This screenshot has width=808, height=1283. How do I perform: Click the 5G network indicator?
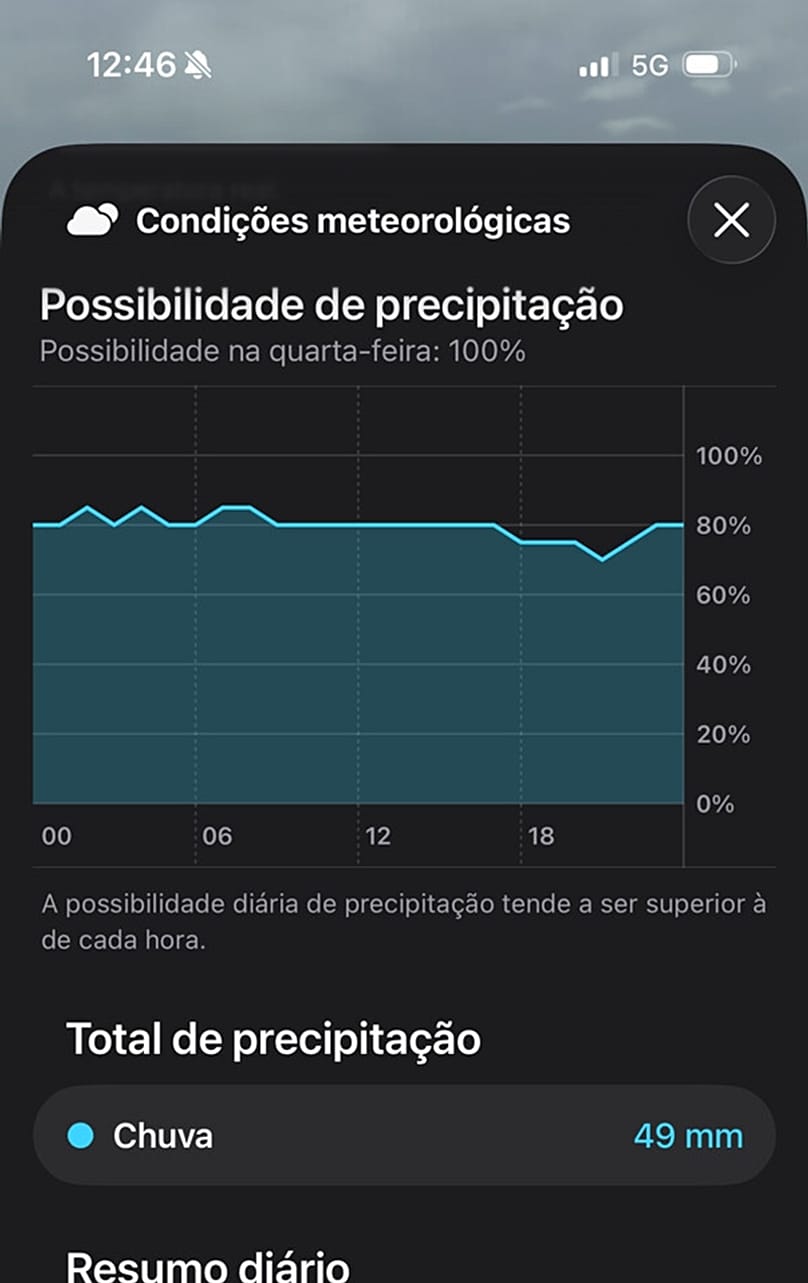pos(649,63)
